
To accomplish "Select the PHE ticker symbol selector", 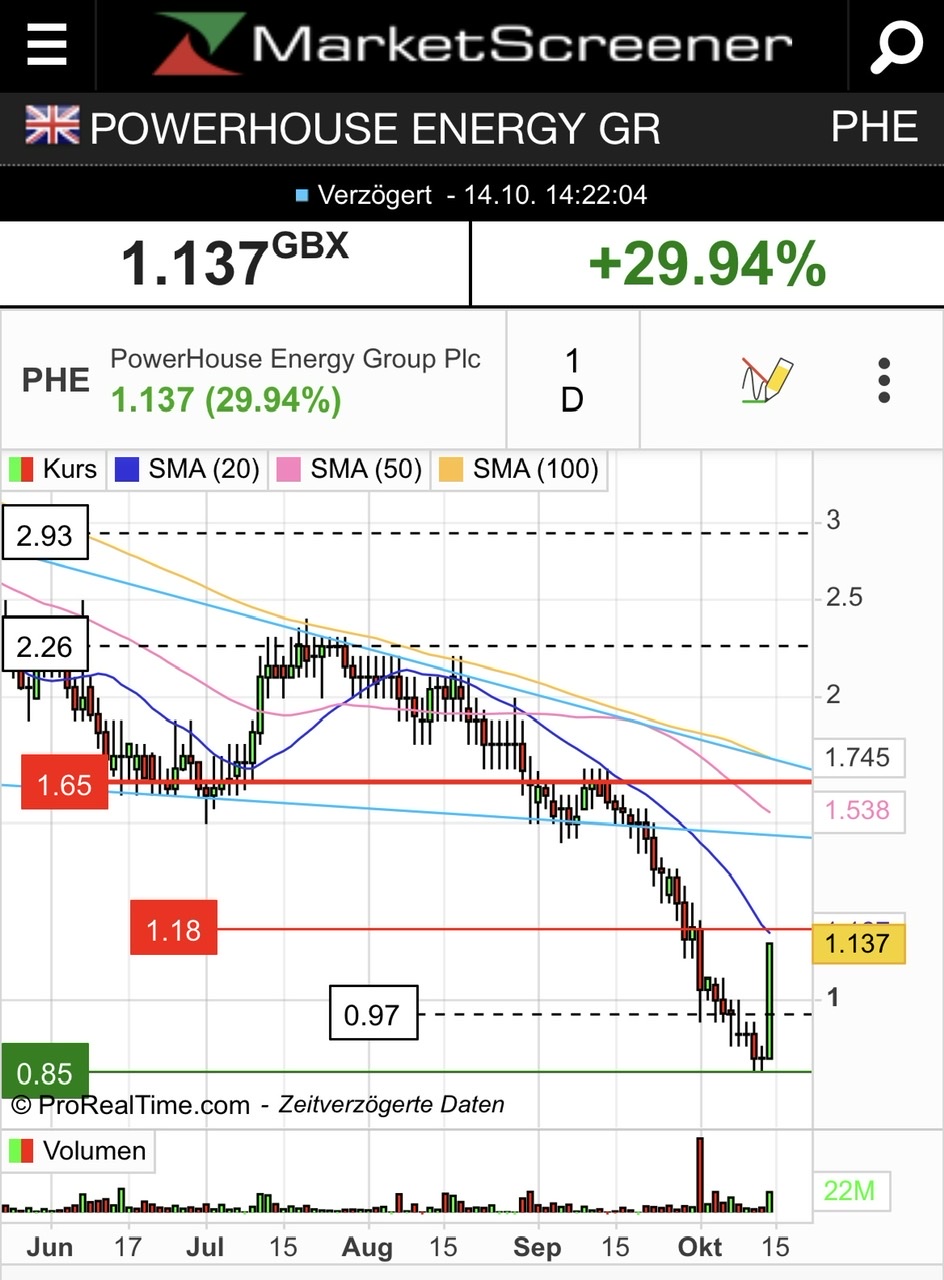I will pos(56,380).
